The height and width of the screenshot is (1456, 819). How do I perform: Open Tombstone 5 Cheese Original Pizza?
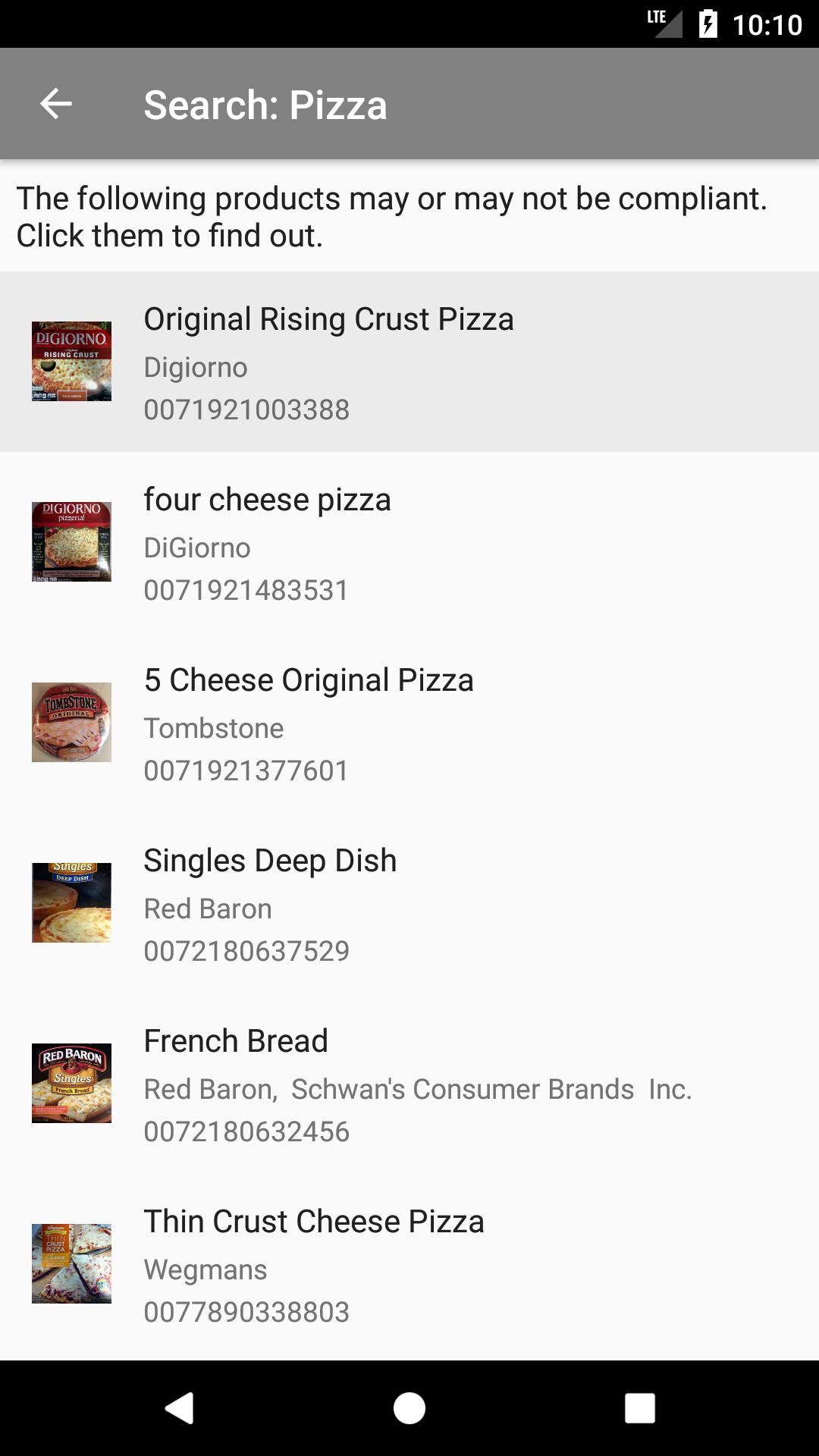(409, 723)
